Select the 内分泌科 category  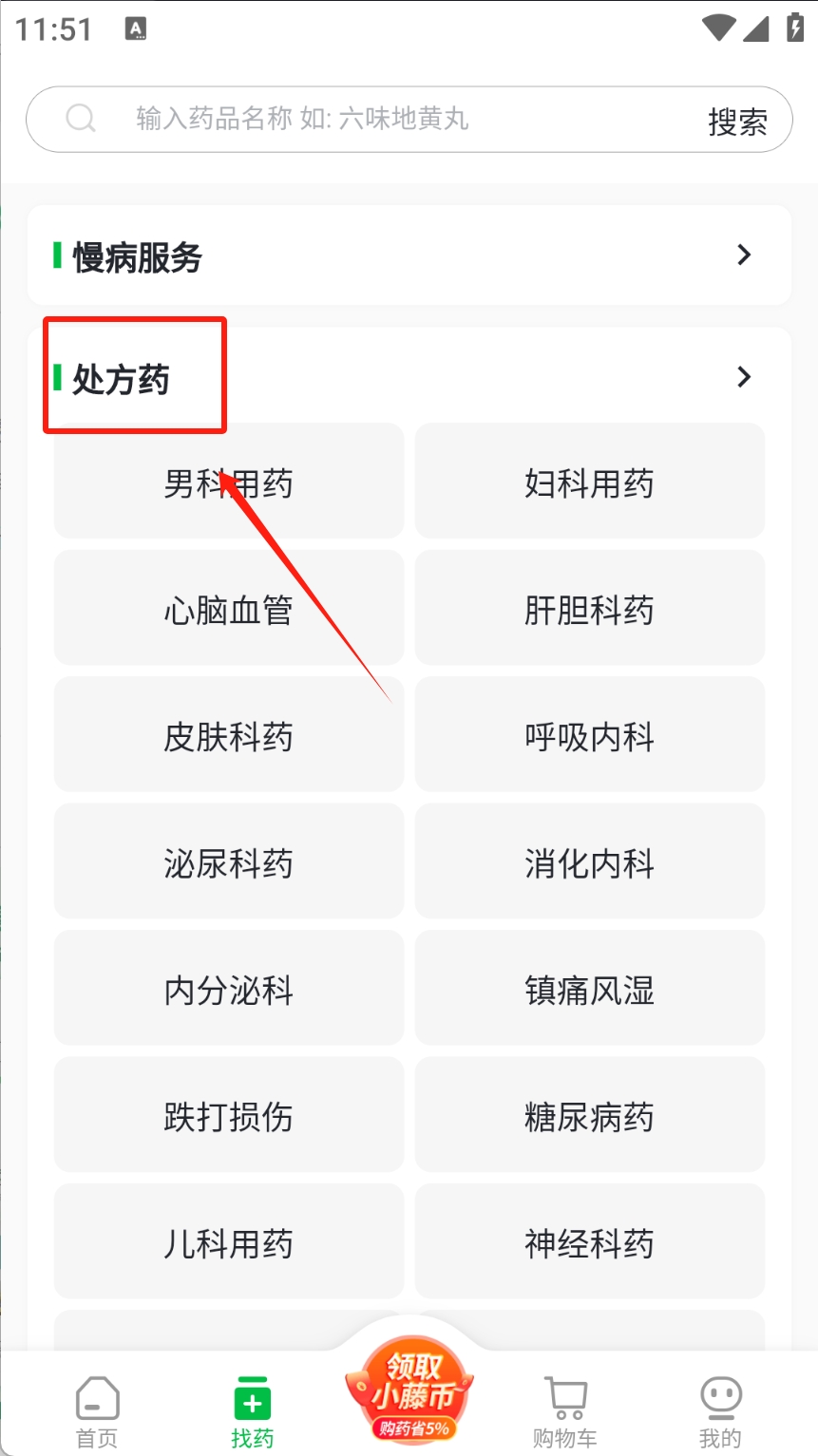coord(228,990)
